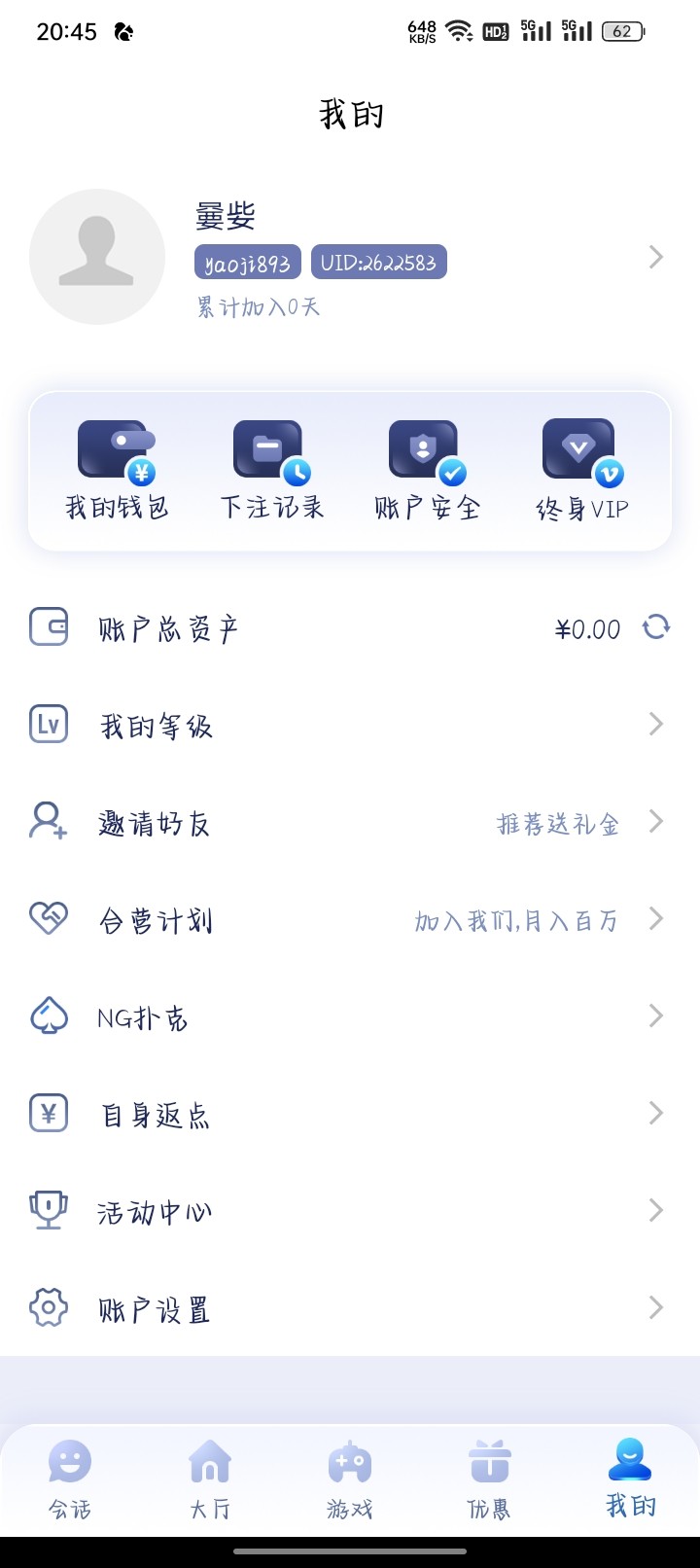Open 我的钱包 (My Wallet)

pyautogui.click(x=116, y=467)
